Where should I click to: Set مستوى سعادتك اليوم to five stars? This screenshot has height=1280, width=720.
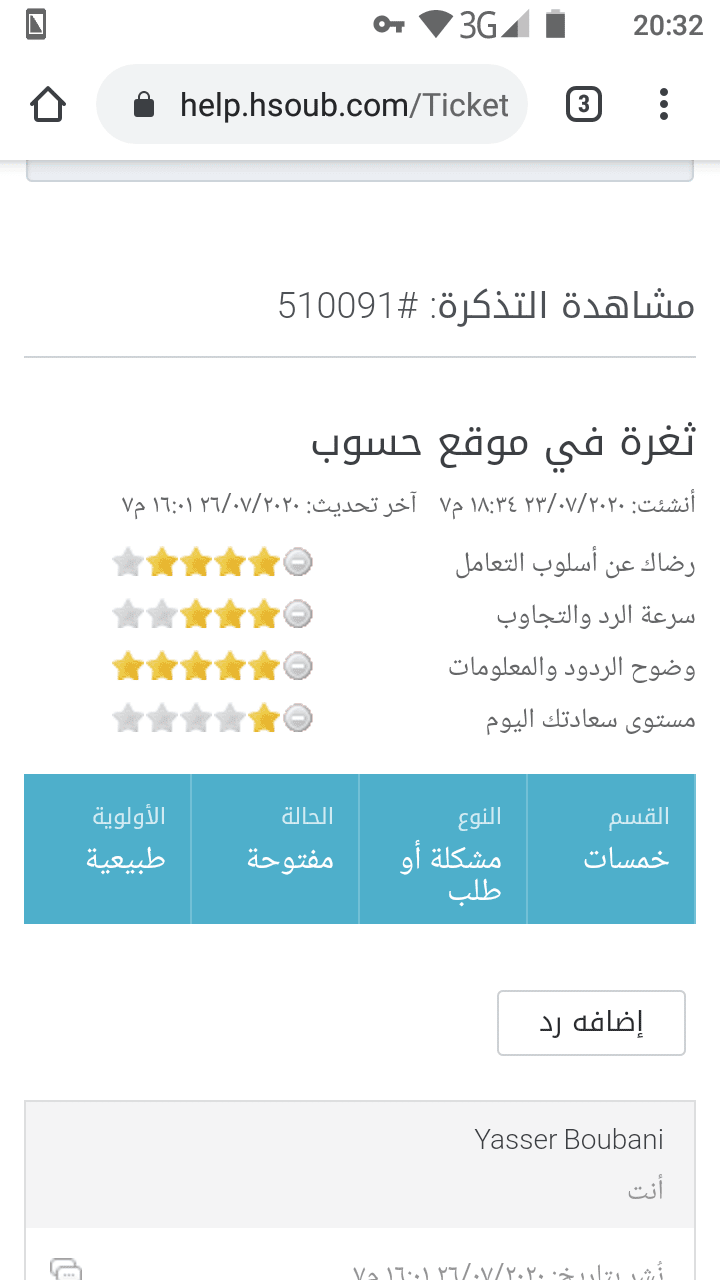(x=127, y=718)
